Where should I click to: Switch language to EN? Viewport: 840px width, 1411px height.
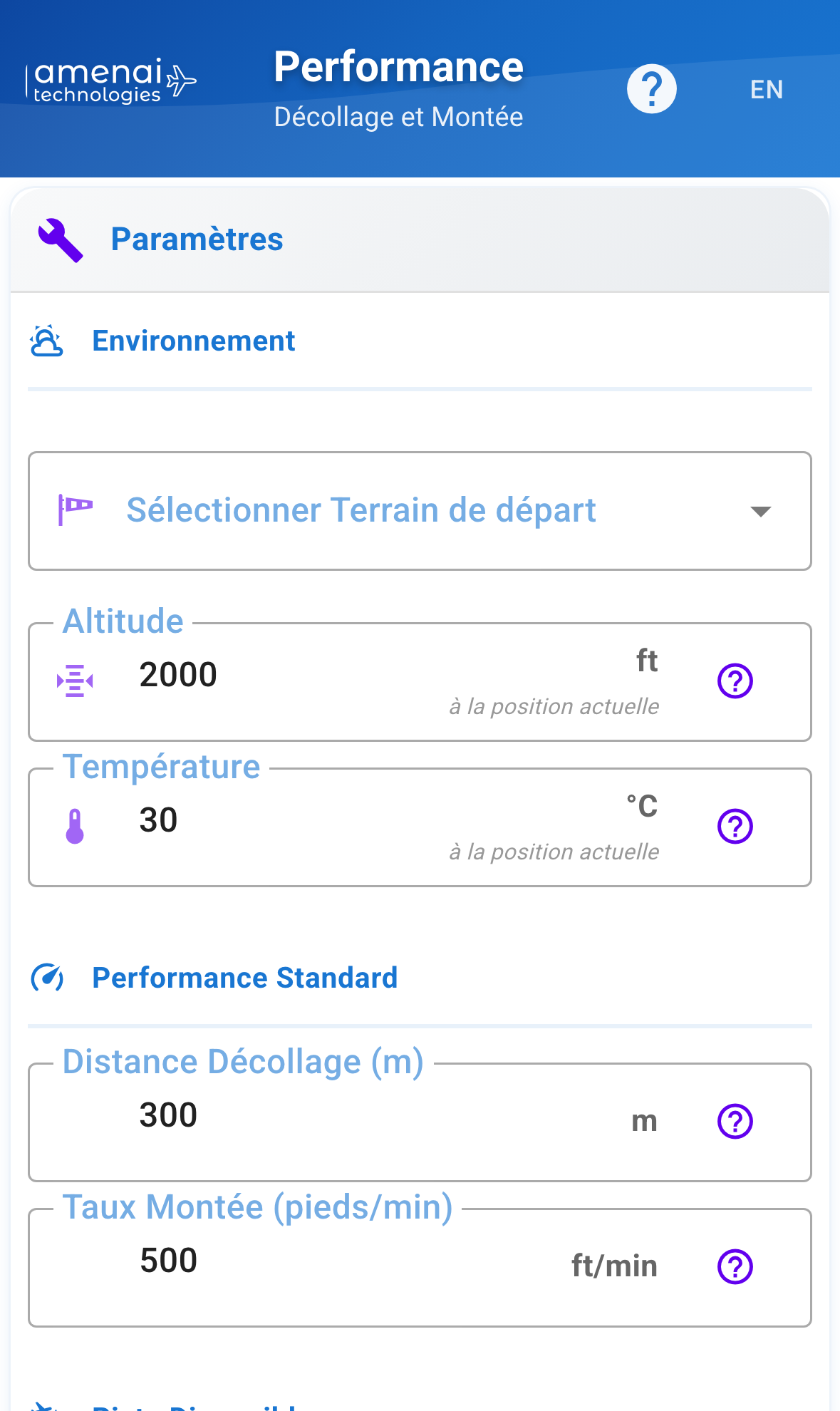[x=765, y=89]
